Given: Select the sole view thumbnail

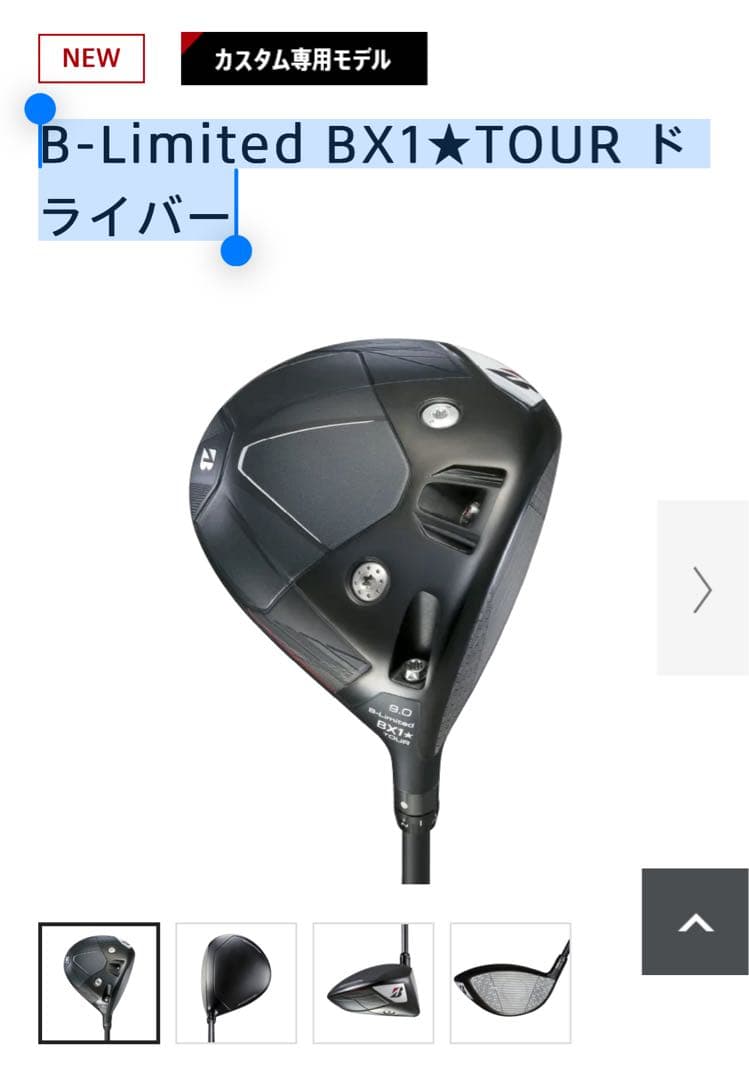Looking at the screenshot, I should 99,982.
